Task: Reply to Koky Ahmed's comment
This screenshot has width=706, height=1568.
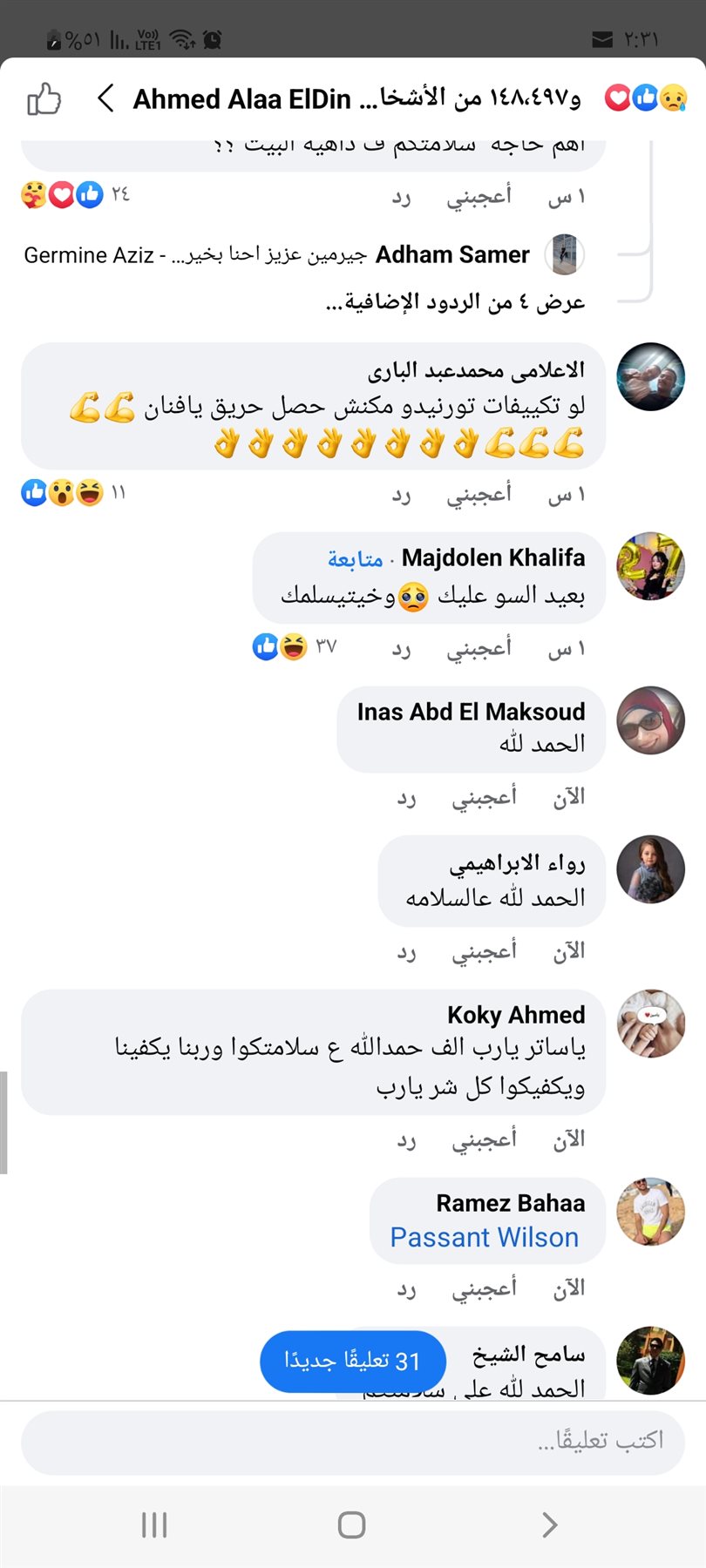Action: tap(406, 1139)
